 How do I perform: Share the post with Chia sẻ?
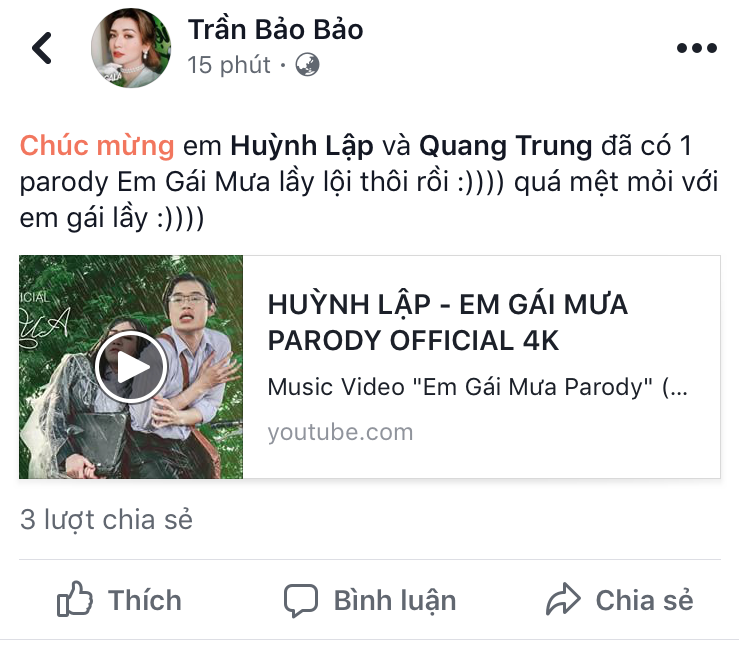[x=620, y=600]
